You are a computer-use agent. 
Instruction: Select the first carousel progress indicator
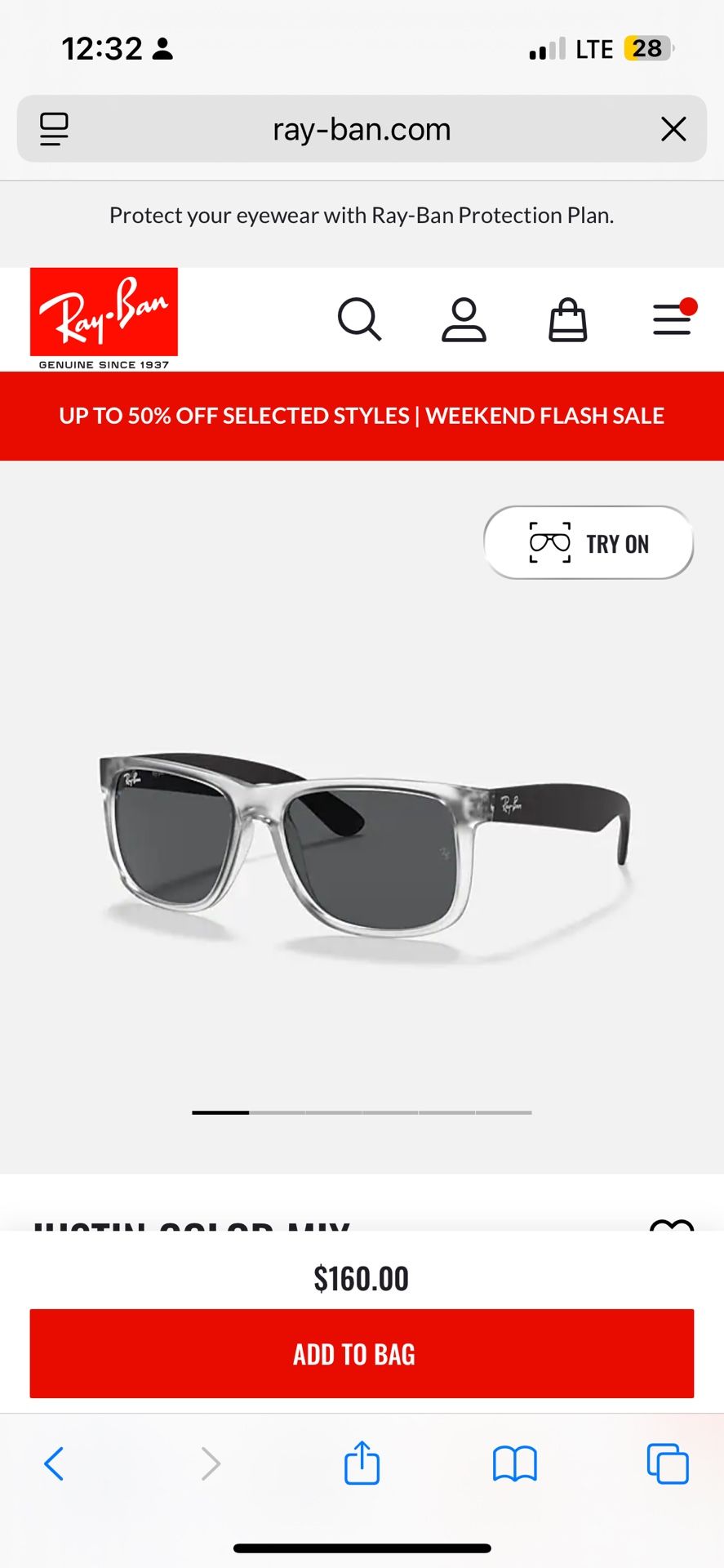pyautogui.click(x=220, y=1111)
